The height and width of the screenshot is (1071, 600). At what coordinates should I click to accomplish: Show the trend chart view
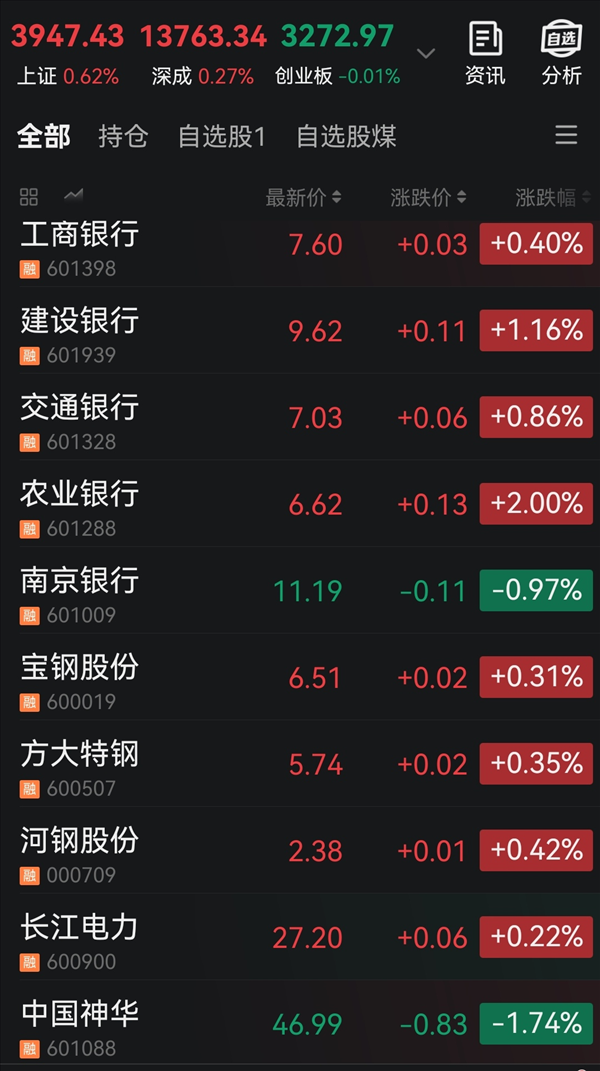73,196
